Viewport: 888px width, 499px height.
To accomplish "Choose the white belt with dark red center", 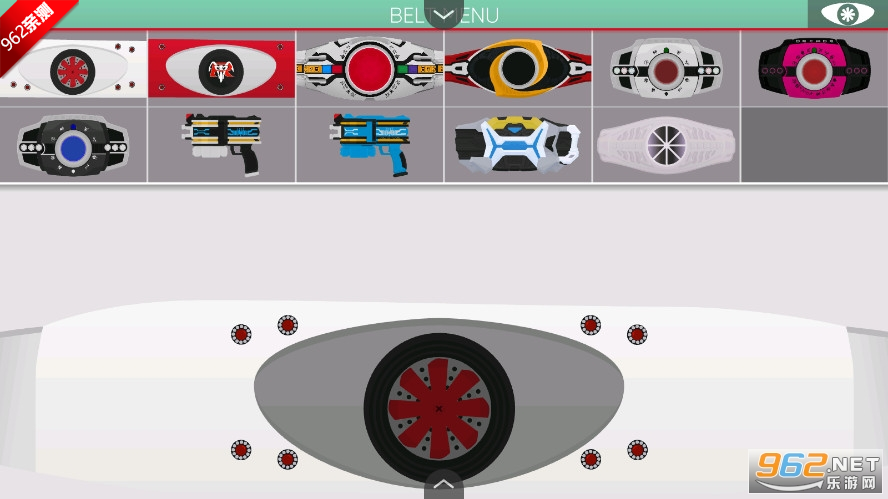I will [x=666, y=68].
